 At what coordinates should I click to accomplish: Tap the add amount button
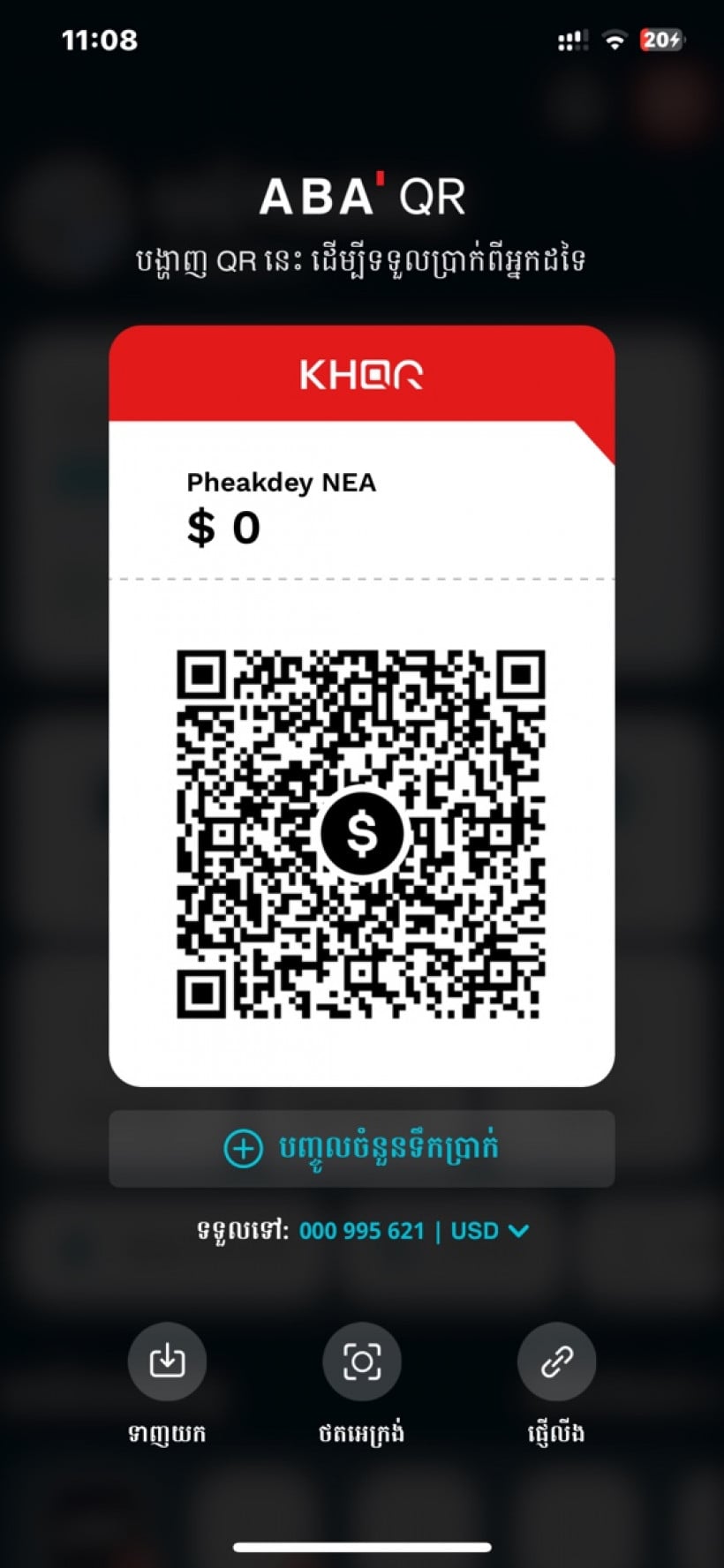coord(361,1148)
